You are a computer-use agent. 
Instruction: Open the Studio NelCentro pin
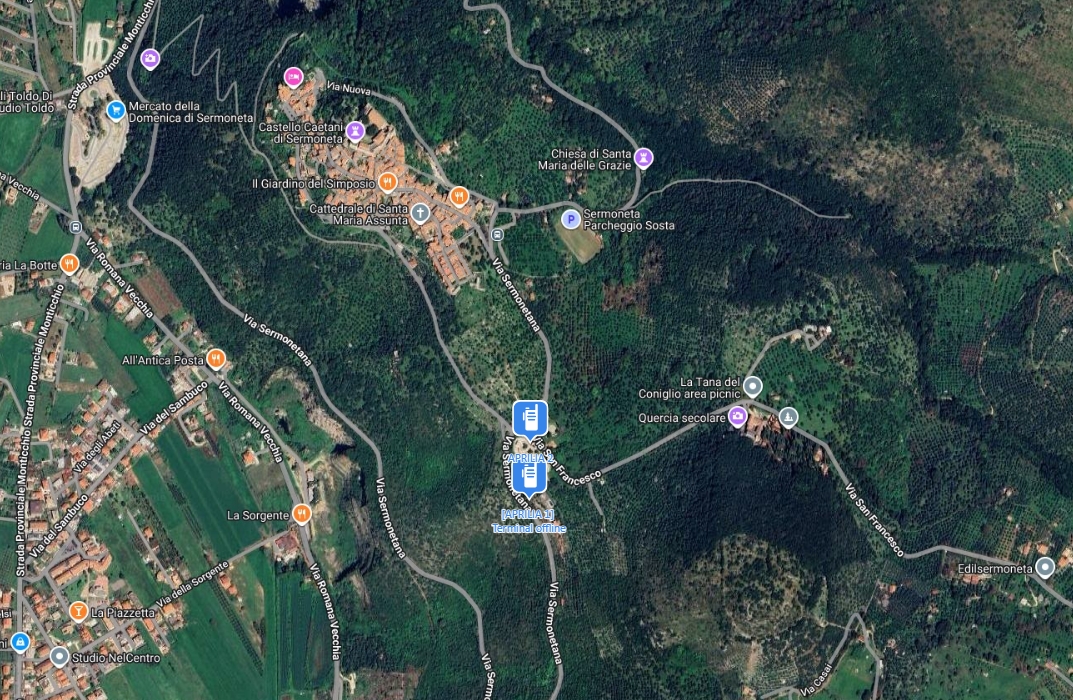pos(59,657)
